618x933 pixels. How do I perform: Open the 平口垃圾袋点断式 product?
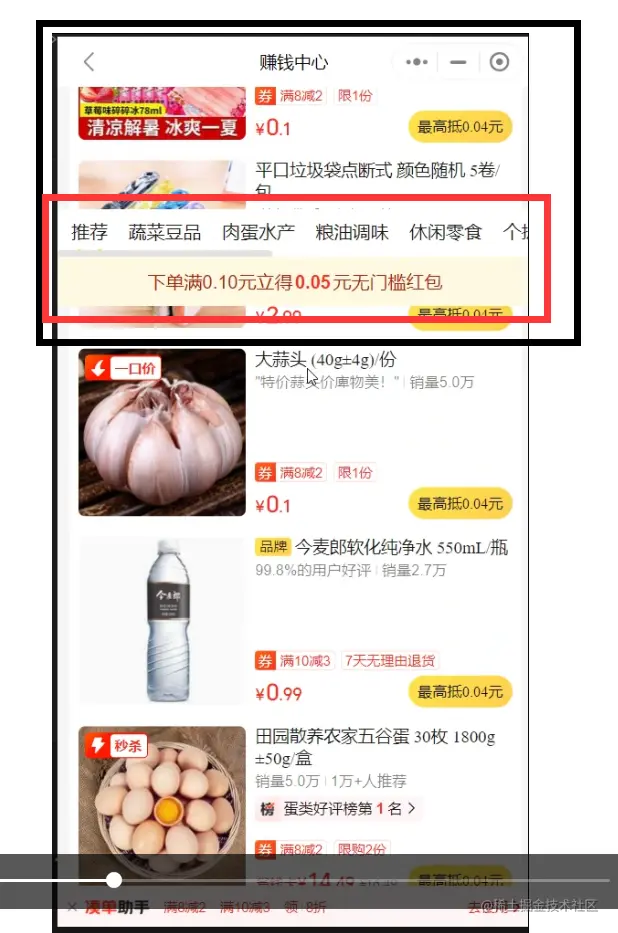(378, 170)
